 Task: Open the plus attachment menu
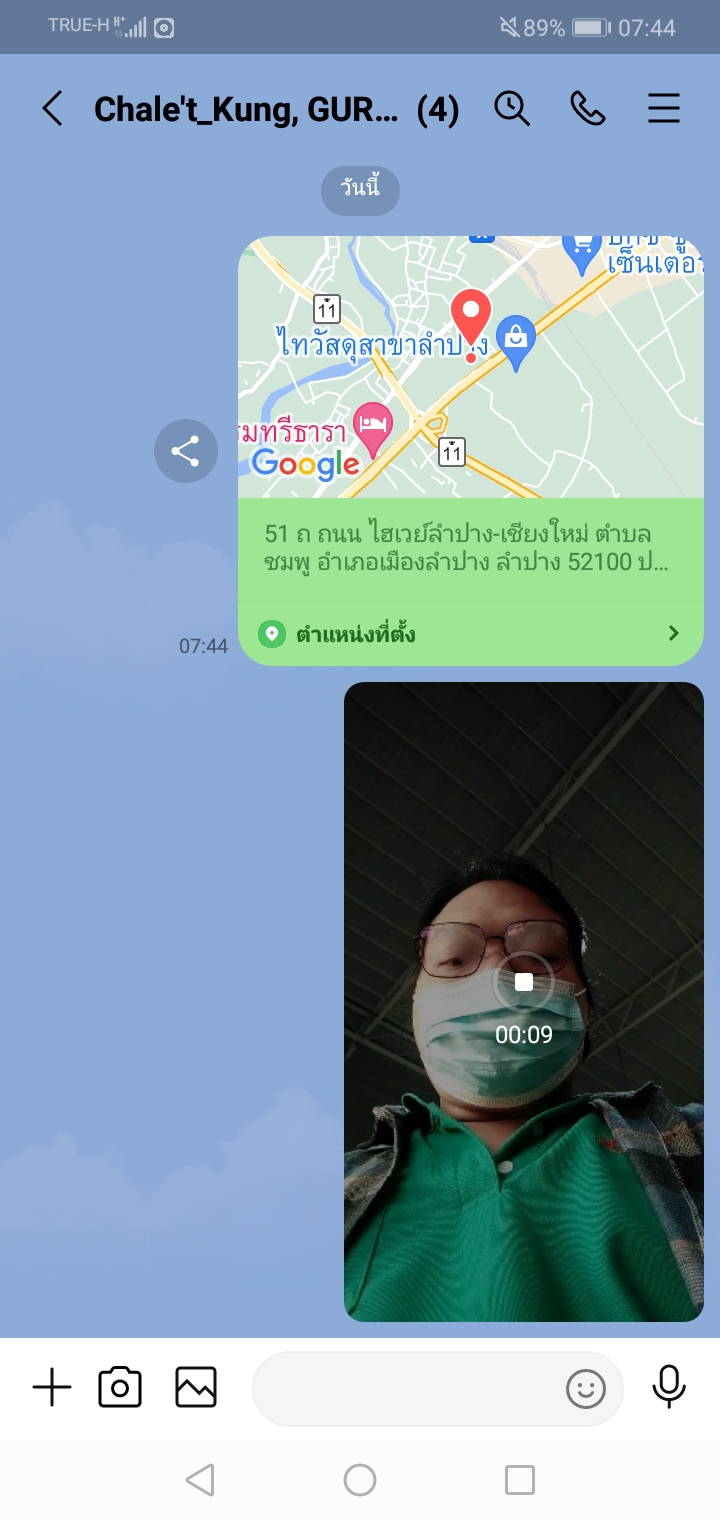pos(52,1388)
